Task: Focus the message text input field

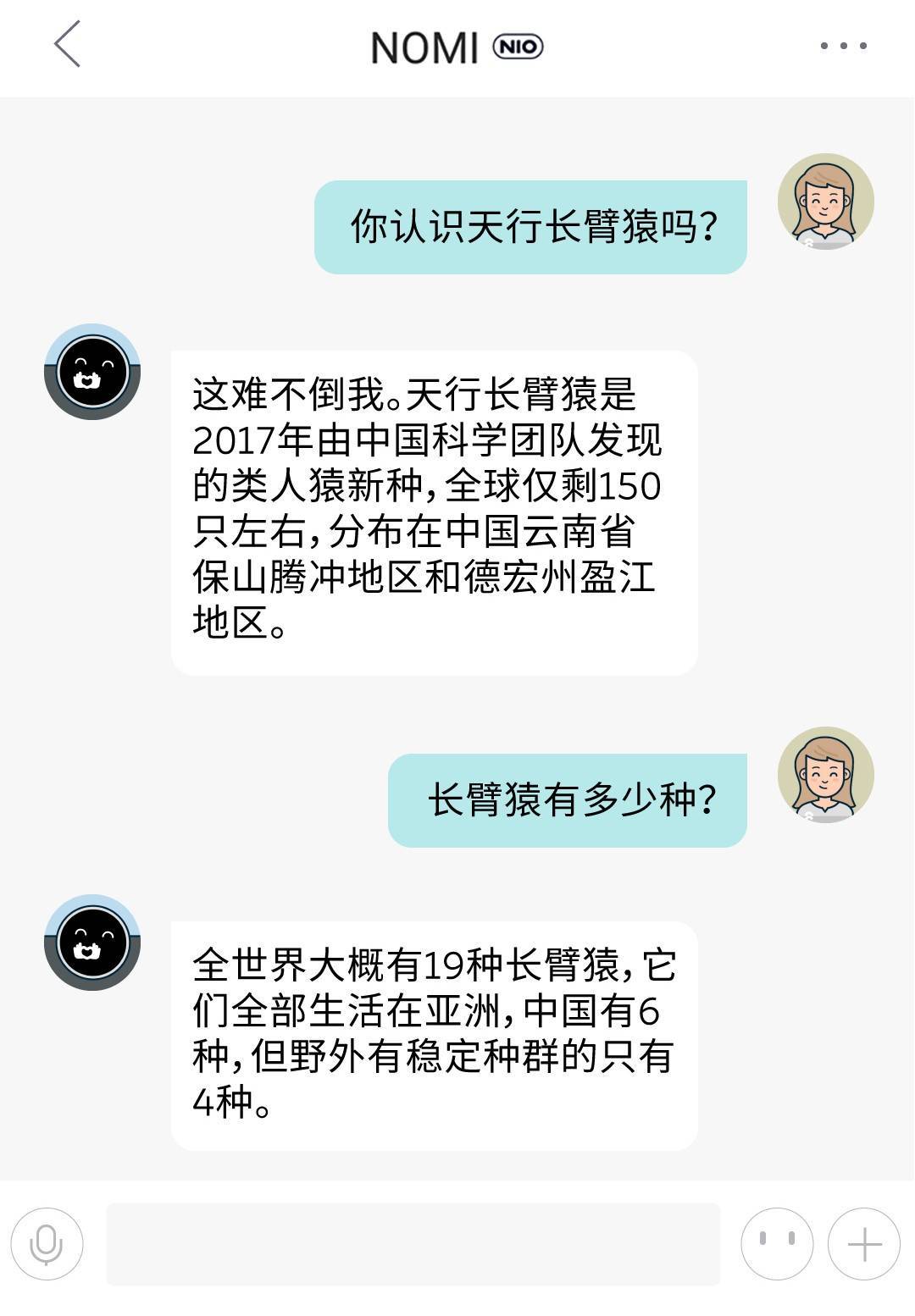Action: coord(413,1244)
